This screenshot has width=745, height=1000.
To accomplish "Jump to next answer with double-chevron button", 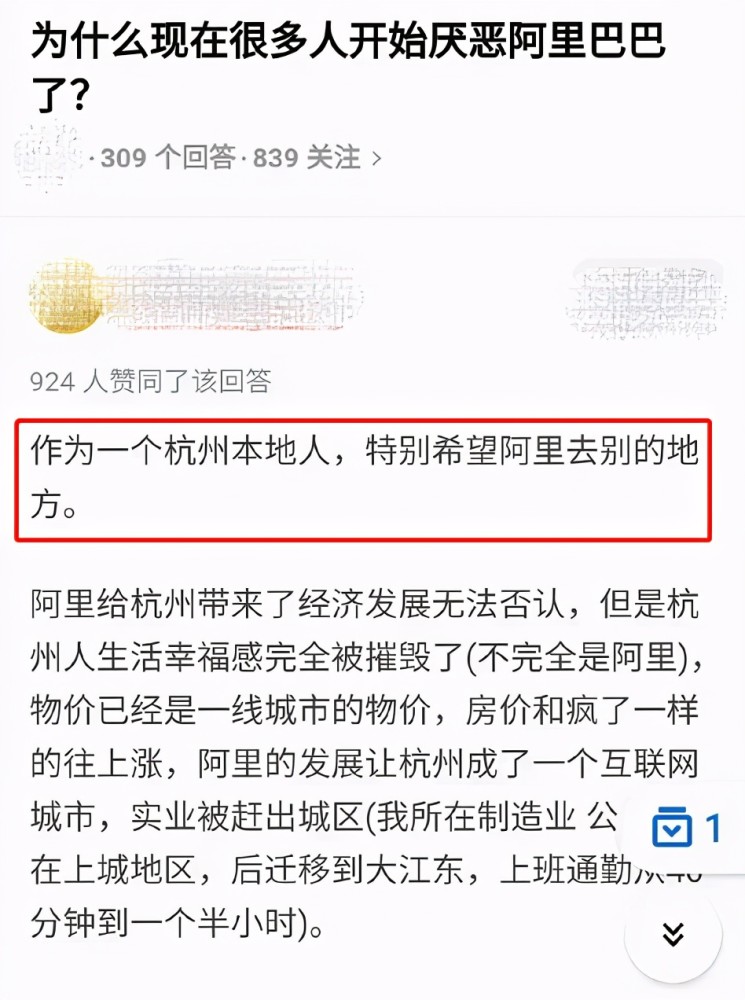I will click(x=673, y=934).
